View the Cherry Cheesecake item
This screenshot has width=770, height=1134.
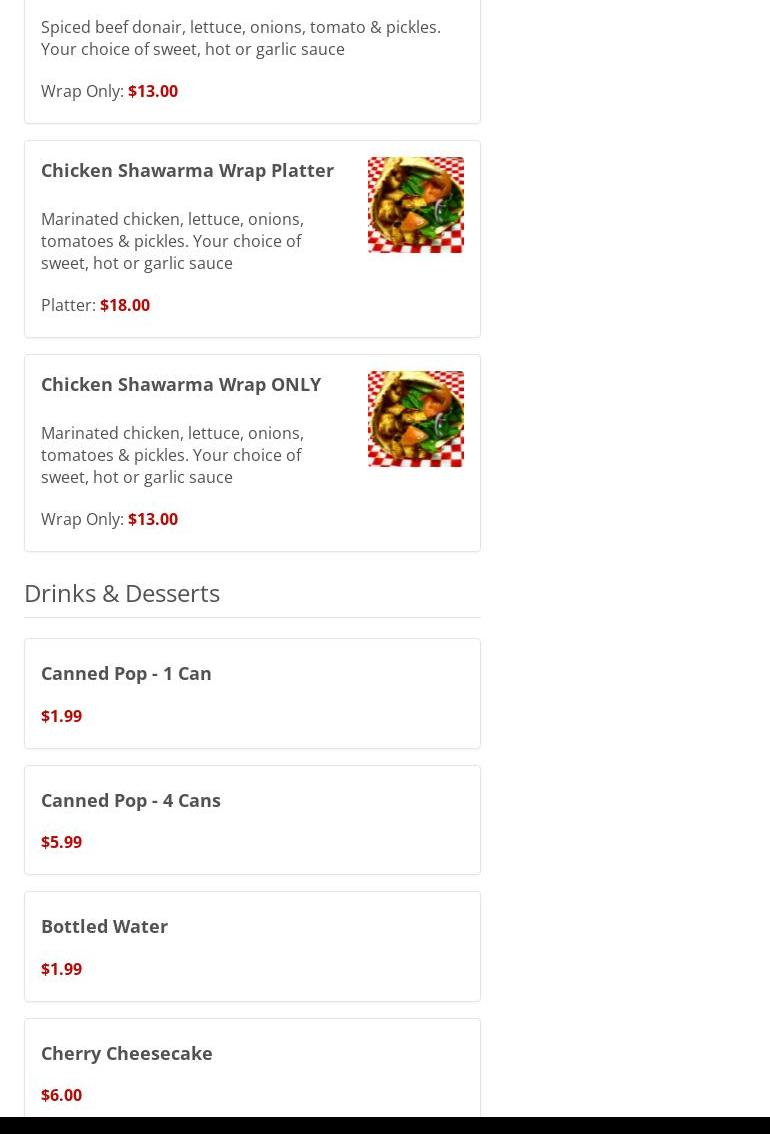127,1054
